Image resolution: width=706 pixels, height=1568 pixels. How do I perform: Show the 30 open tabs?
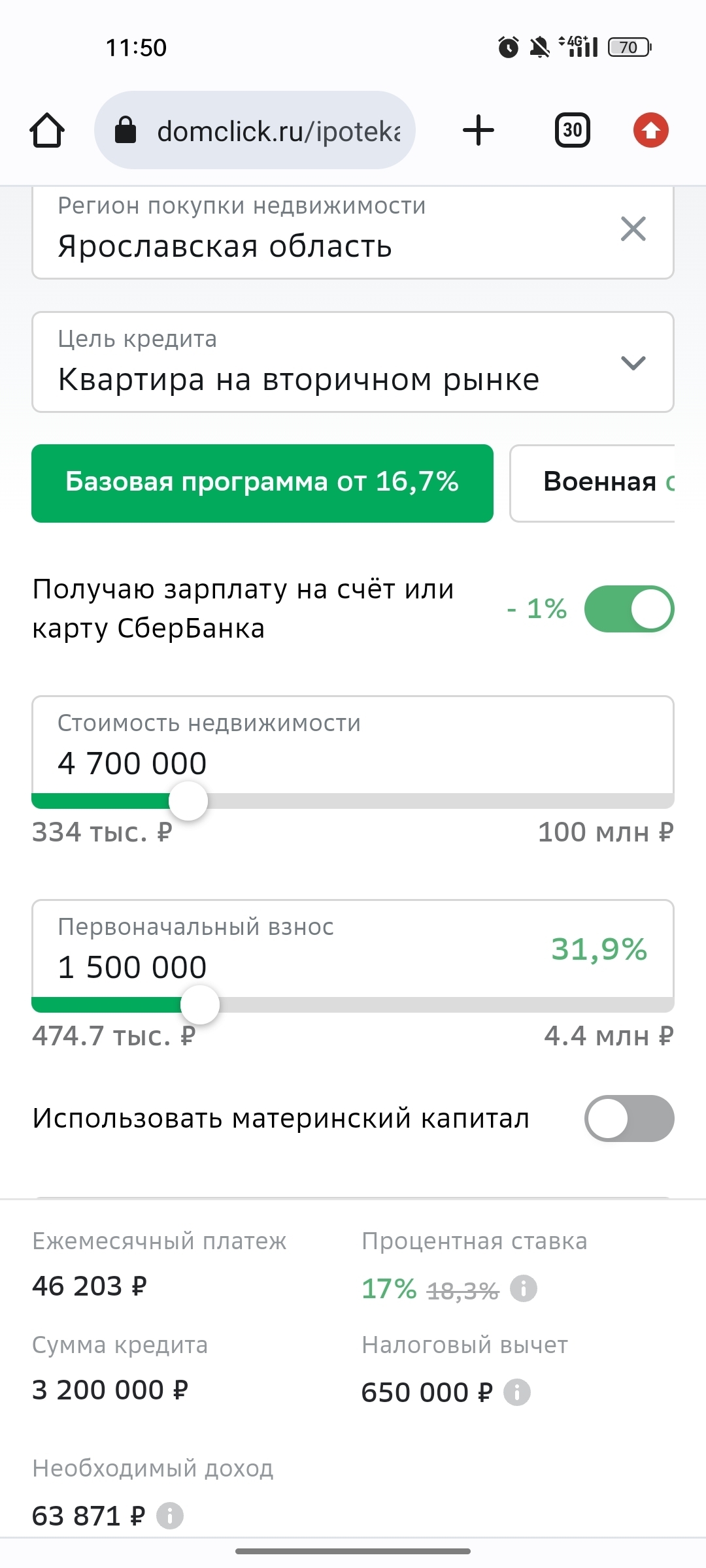click(x=572, y=130)
